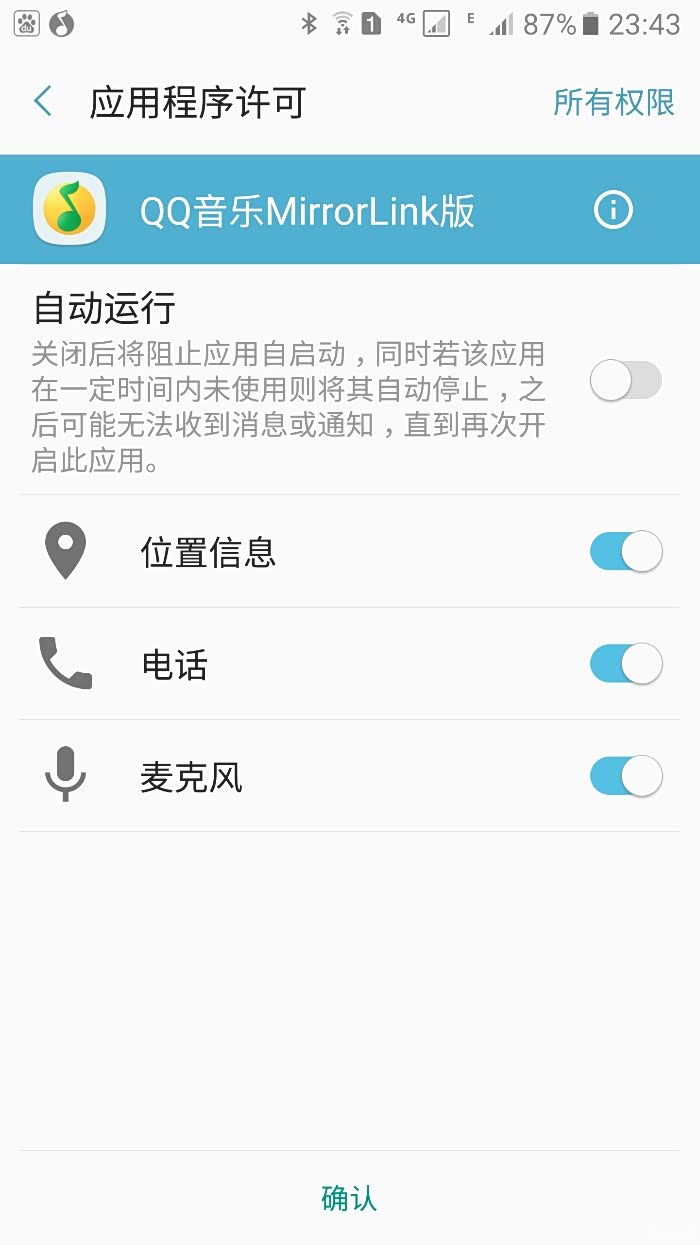Disable the 电话 phone permission
Viewport: 700px width, 1245px height.
pos(626,663)
